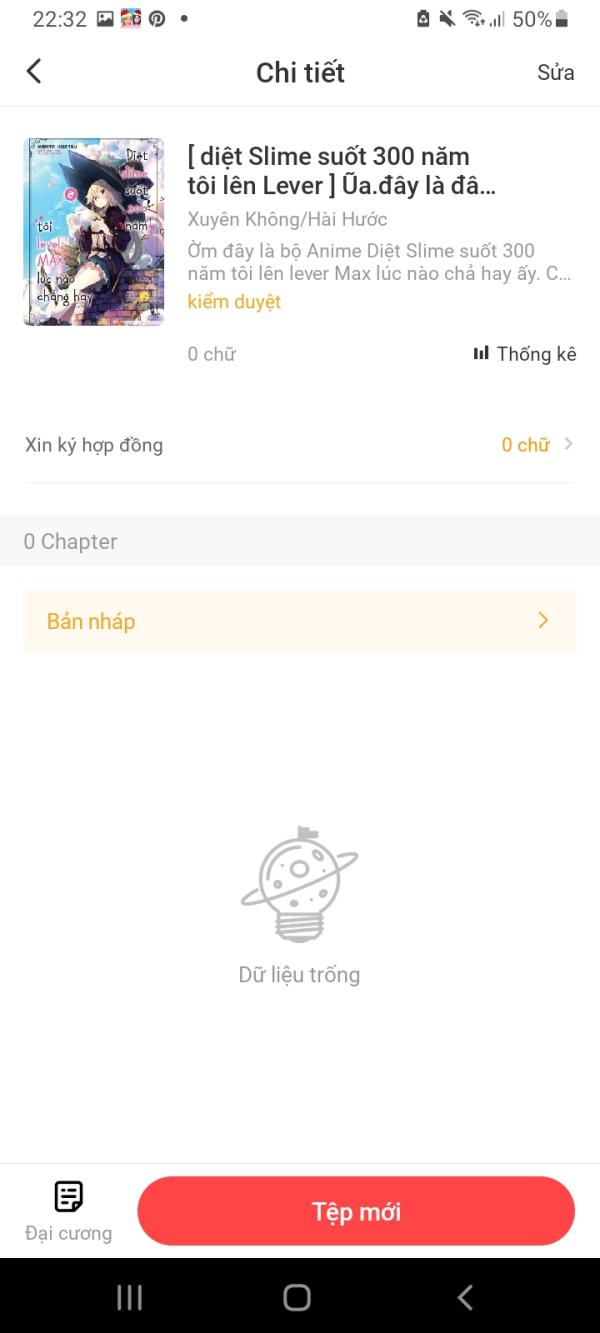Open the Đại cương outline
The image size is (600, 1333).
click(x=68, y=1209)
